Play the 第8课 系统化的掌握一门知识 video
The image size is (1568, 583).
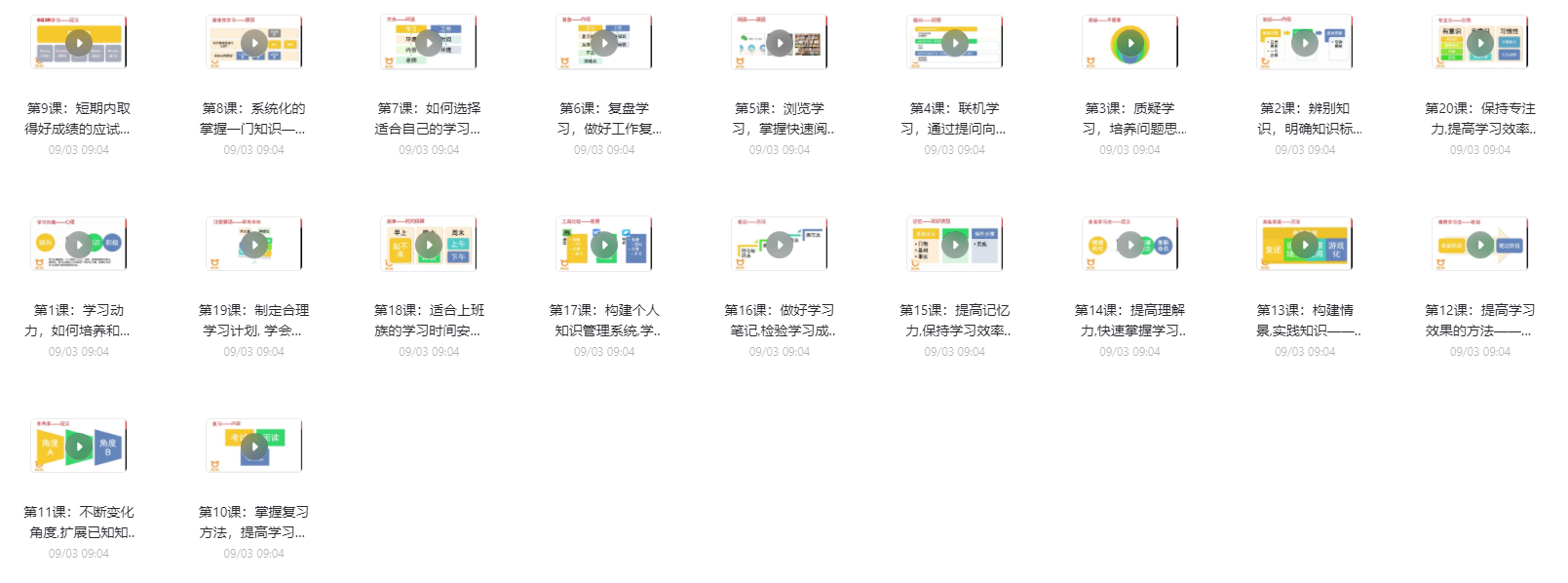coord(254,43)
